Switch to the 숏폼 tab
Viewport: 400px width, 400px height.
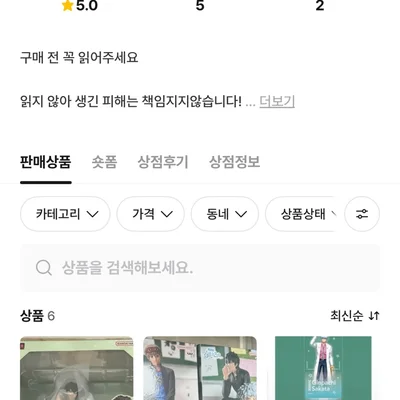pyautogui.click(x=104, y=162)
